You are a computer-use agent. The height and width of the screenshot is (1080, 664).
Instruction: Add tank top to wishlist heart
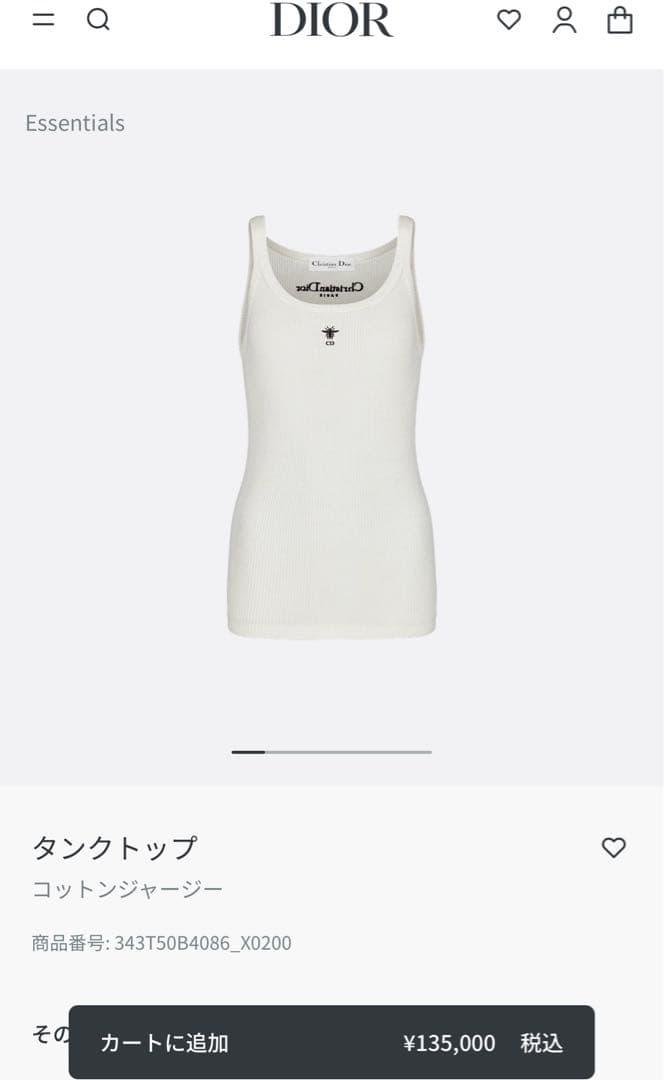613,848
